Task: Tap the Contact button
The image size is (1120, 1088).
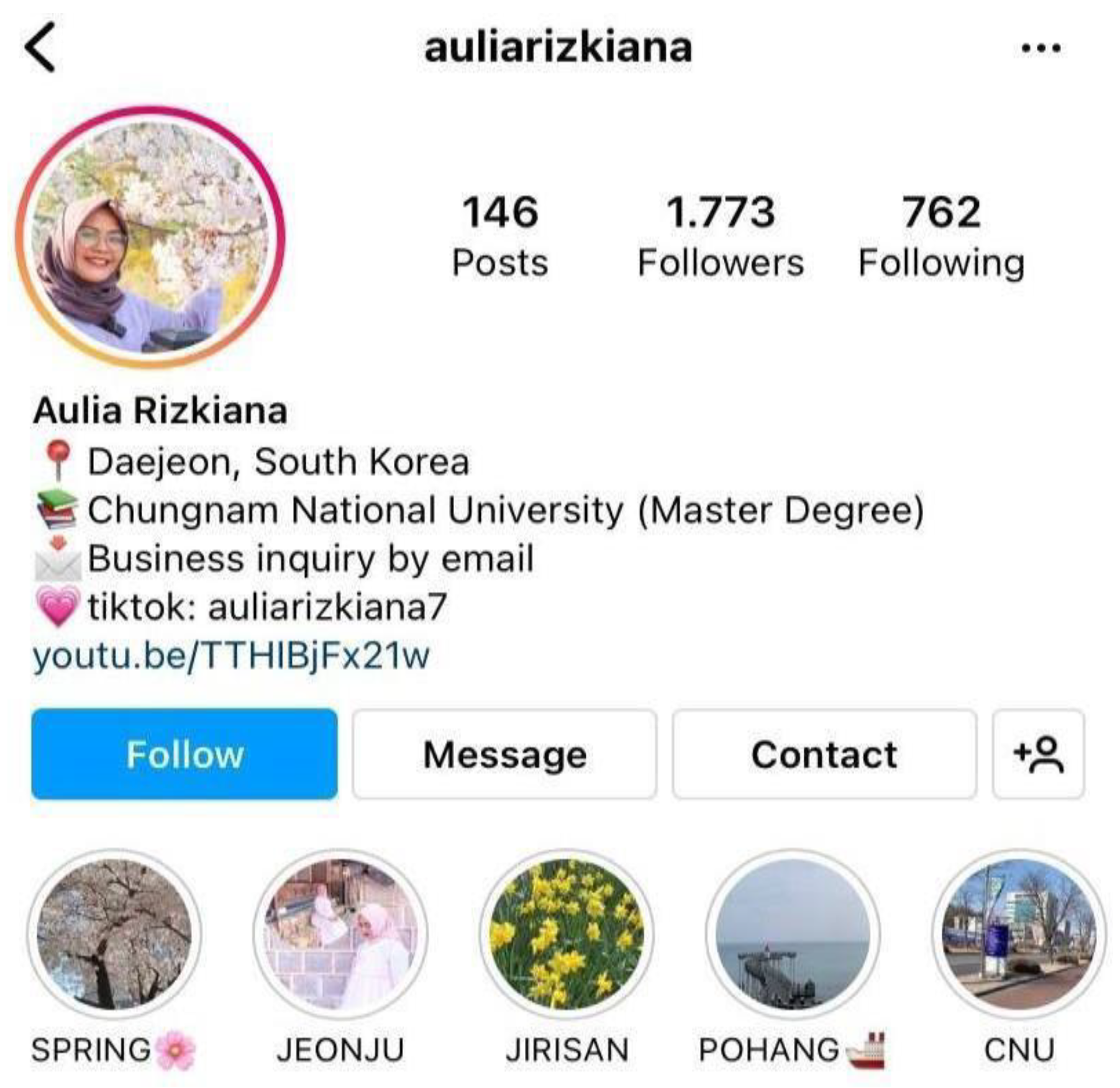Action: pyautogui.click(x=824, y=755)
